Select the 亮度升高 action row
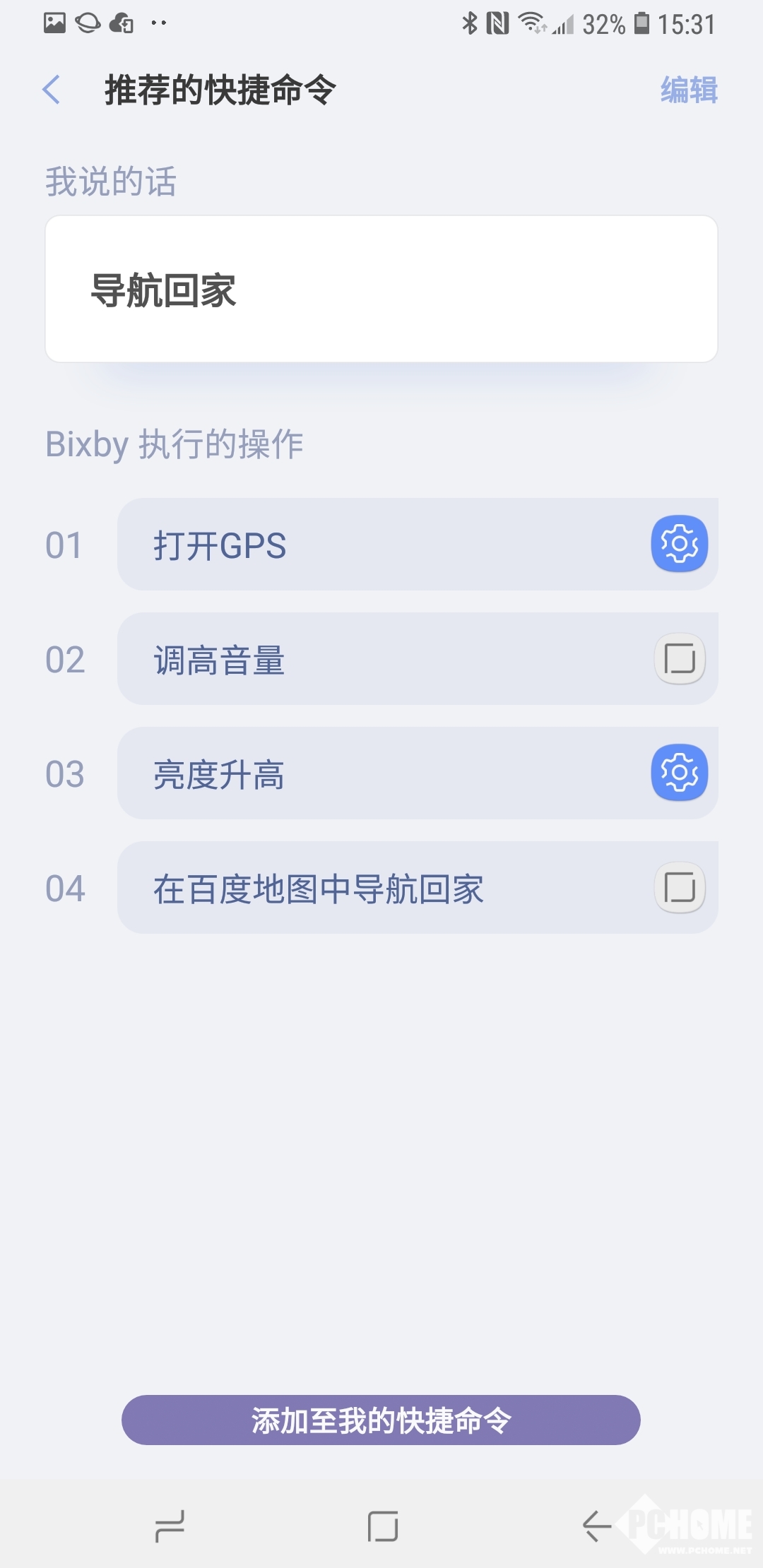Image resolution: width=763 pixels, height=1568 pixels. (381, 773)
